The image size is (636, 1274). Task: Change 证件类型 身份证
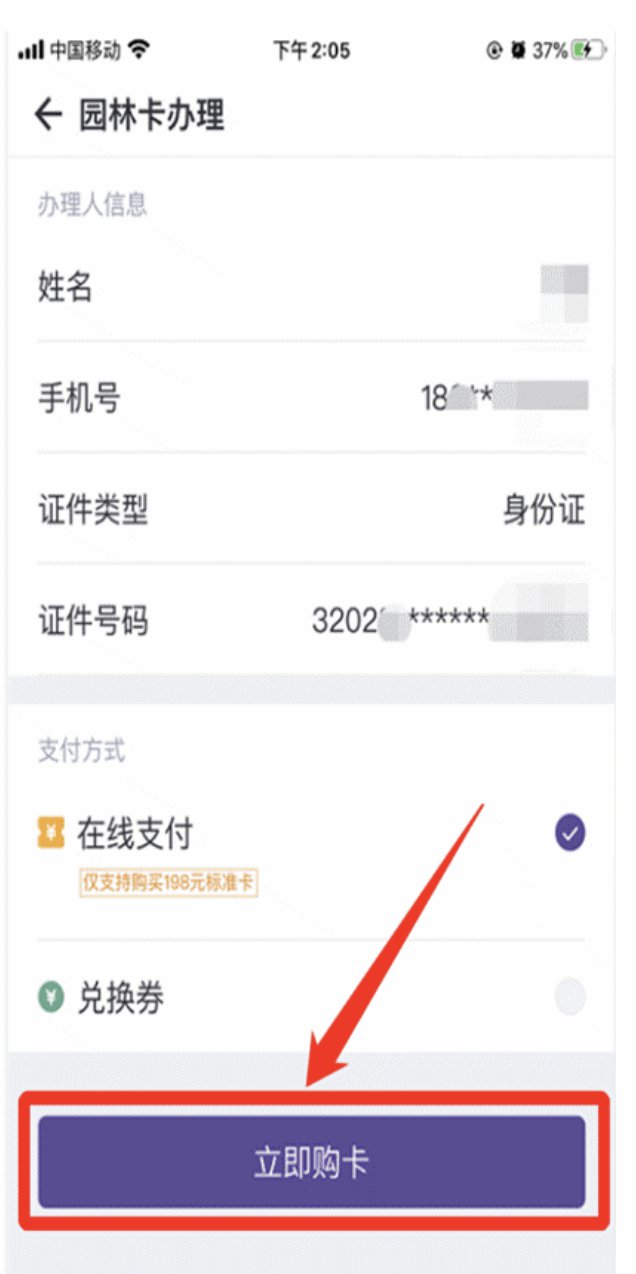(x=543, y=510)
